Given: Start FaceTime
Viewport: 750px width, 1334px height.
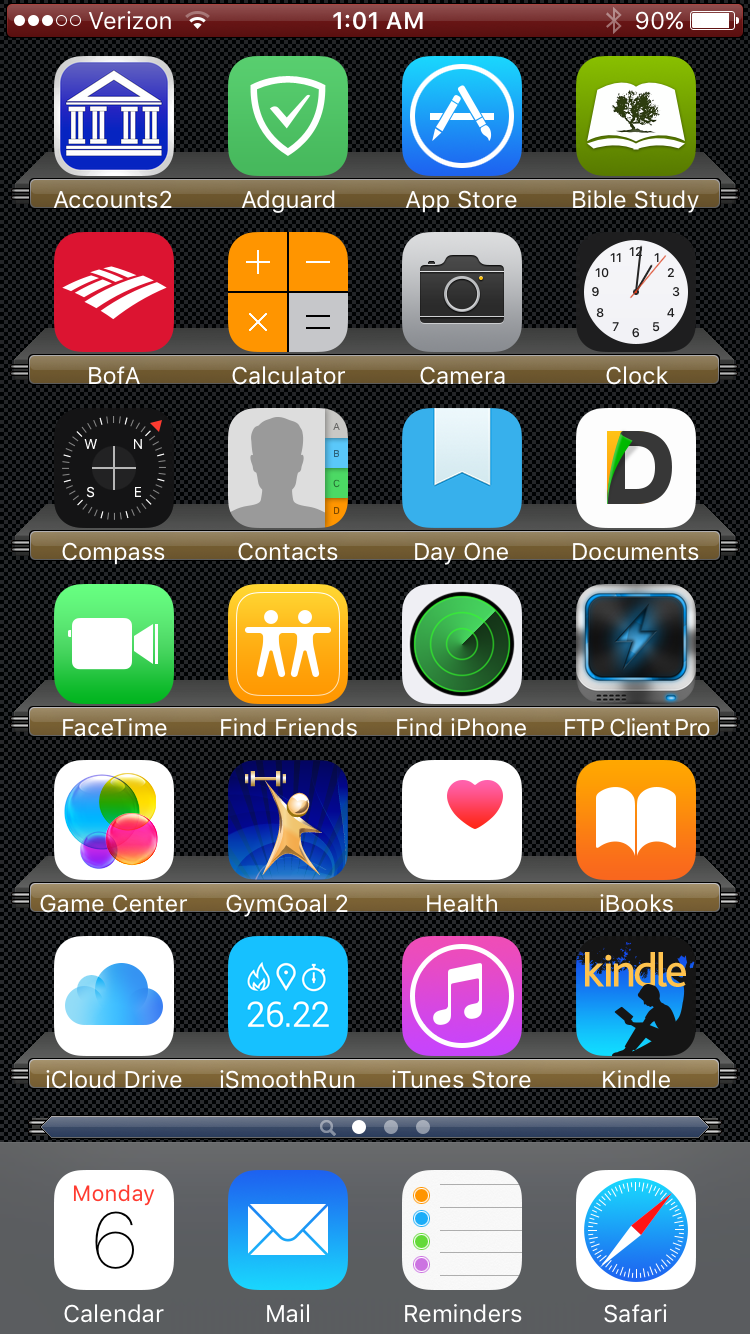Looking at the screenshot, I should click(114, 644).
